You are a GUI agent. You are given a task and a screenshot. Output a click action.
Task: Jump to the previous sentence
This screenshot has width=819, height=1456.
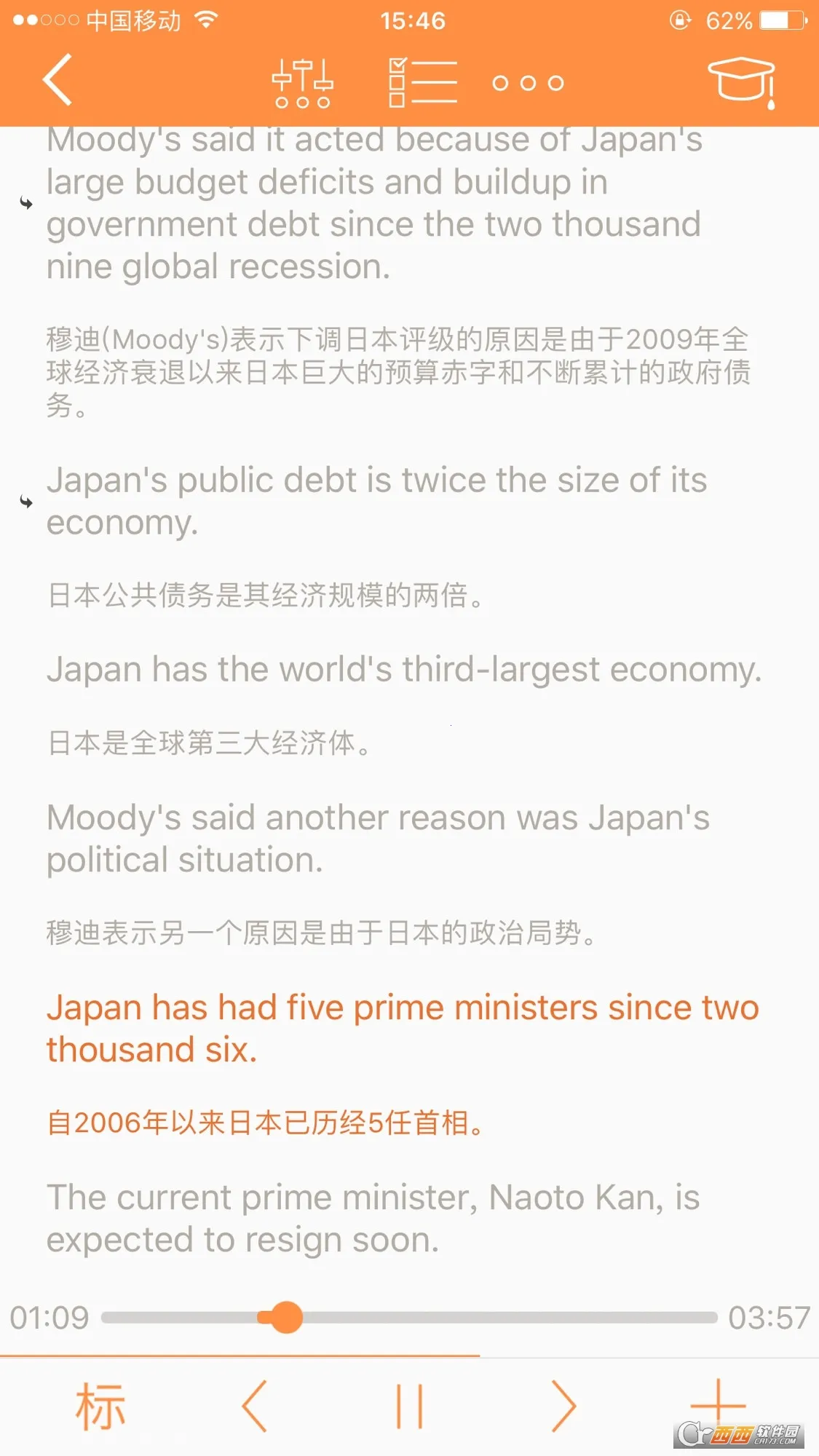(255, 1406)
